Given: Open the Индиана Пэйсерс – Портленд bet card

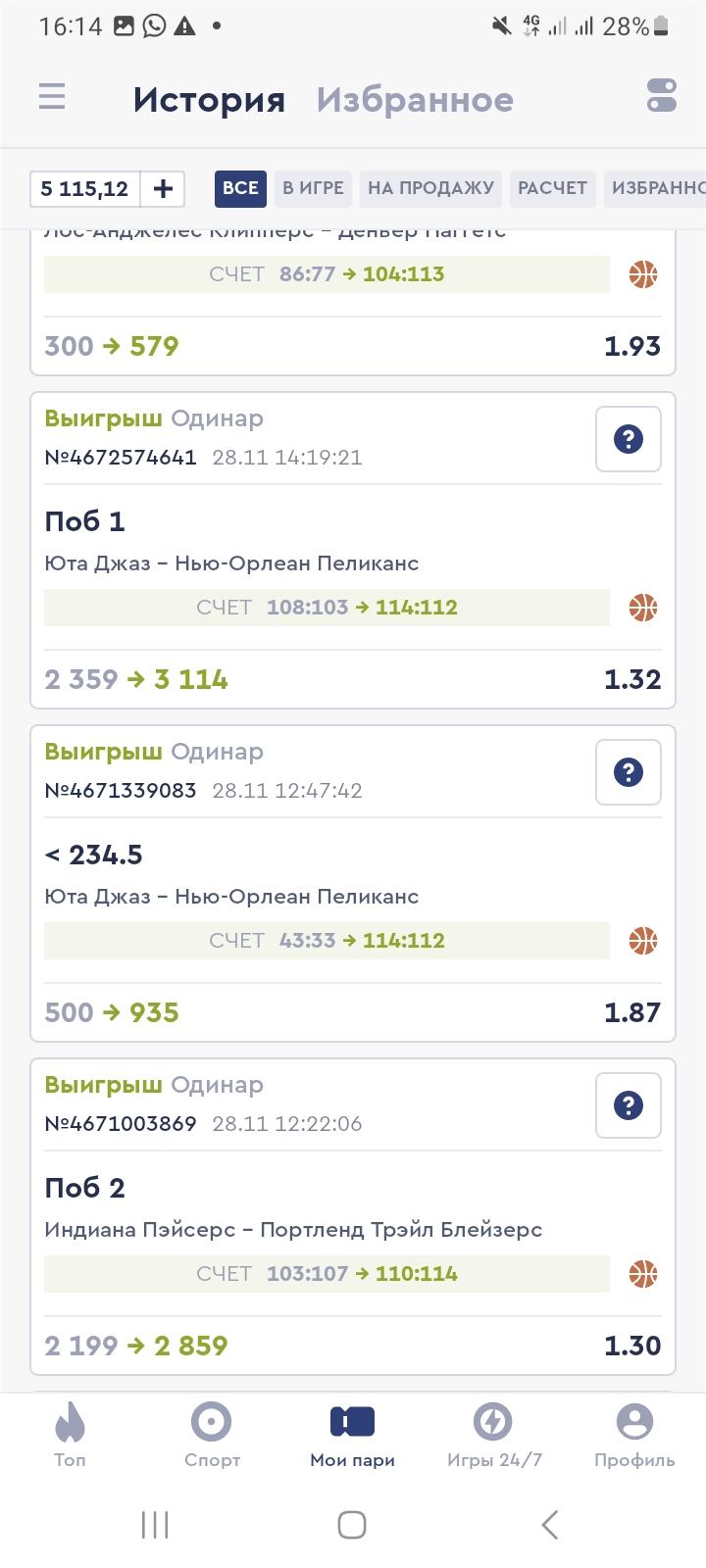Looking at the screenshot, I should (x=353, y=1217).
